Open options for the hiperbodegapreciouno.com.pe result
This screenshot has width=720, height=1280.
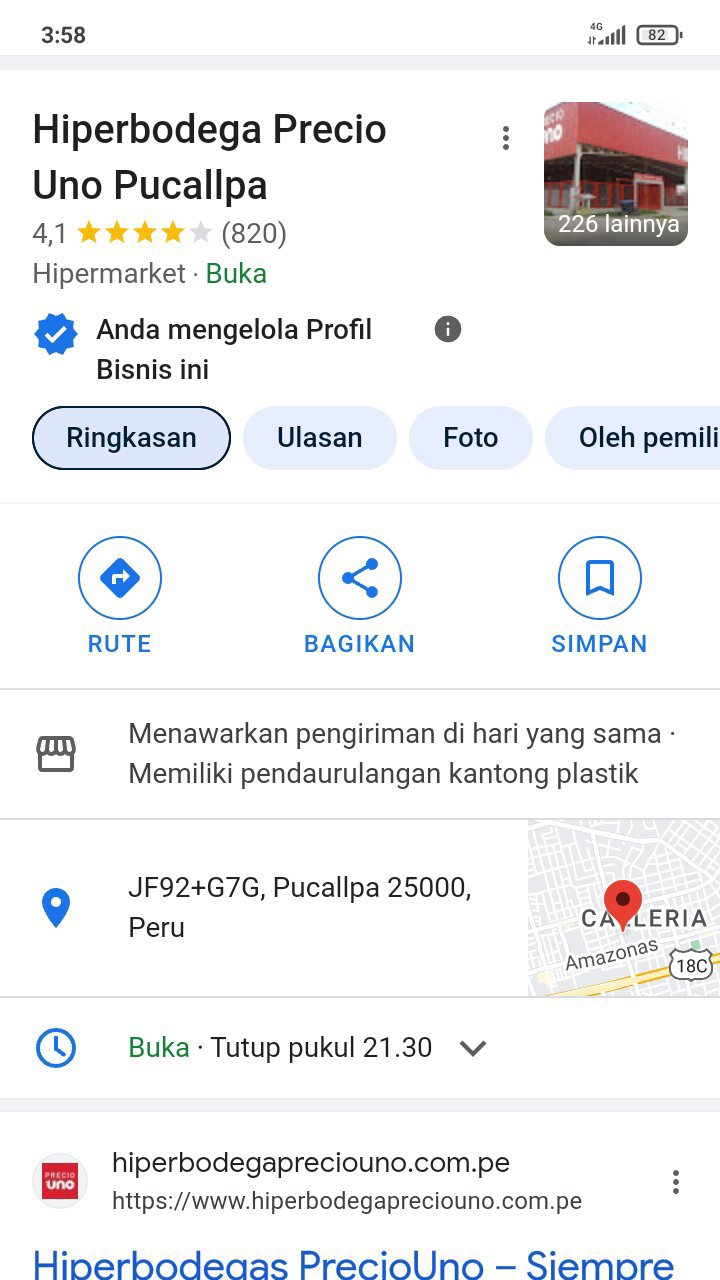pyautogui.click(x=676, y=1182)
